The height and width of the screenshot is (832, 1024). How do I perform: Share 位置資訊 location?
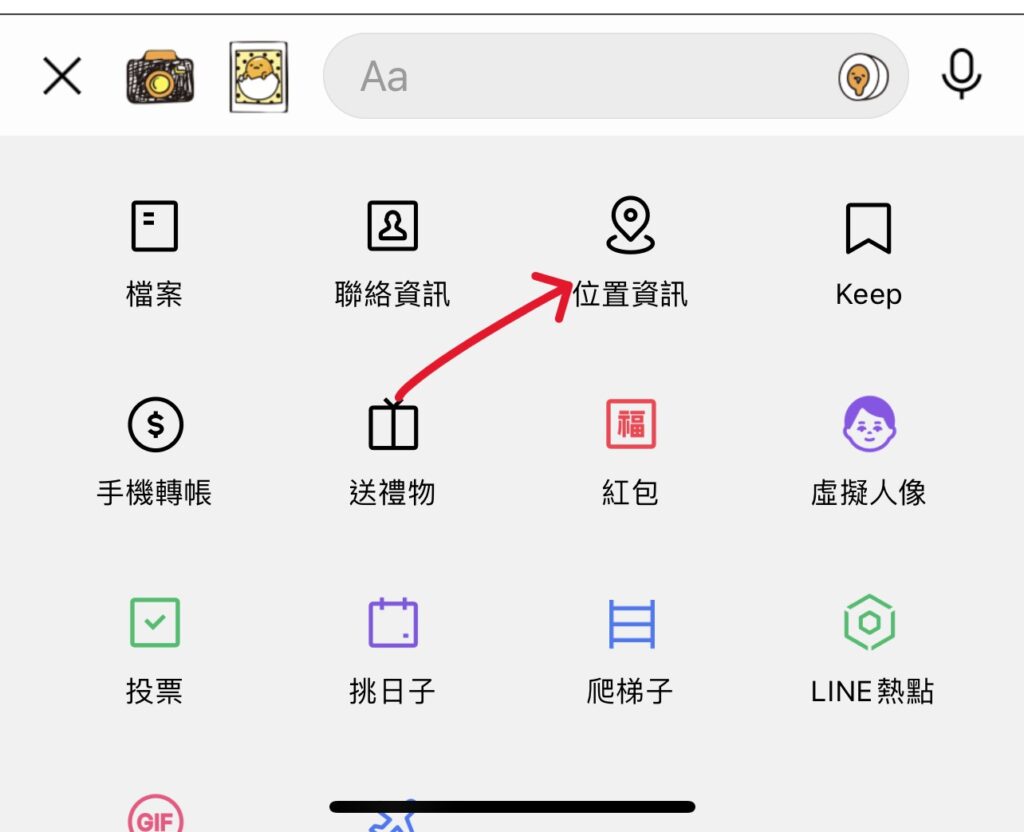[x=630, y=250]
